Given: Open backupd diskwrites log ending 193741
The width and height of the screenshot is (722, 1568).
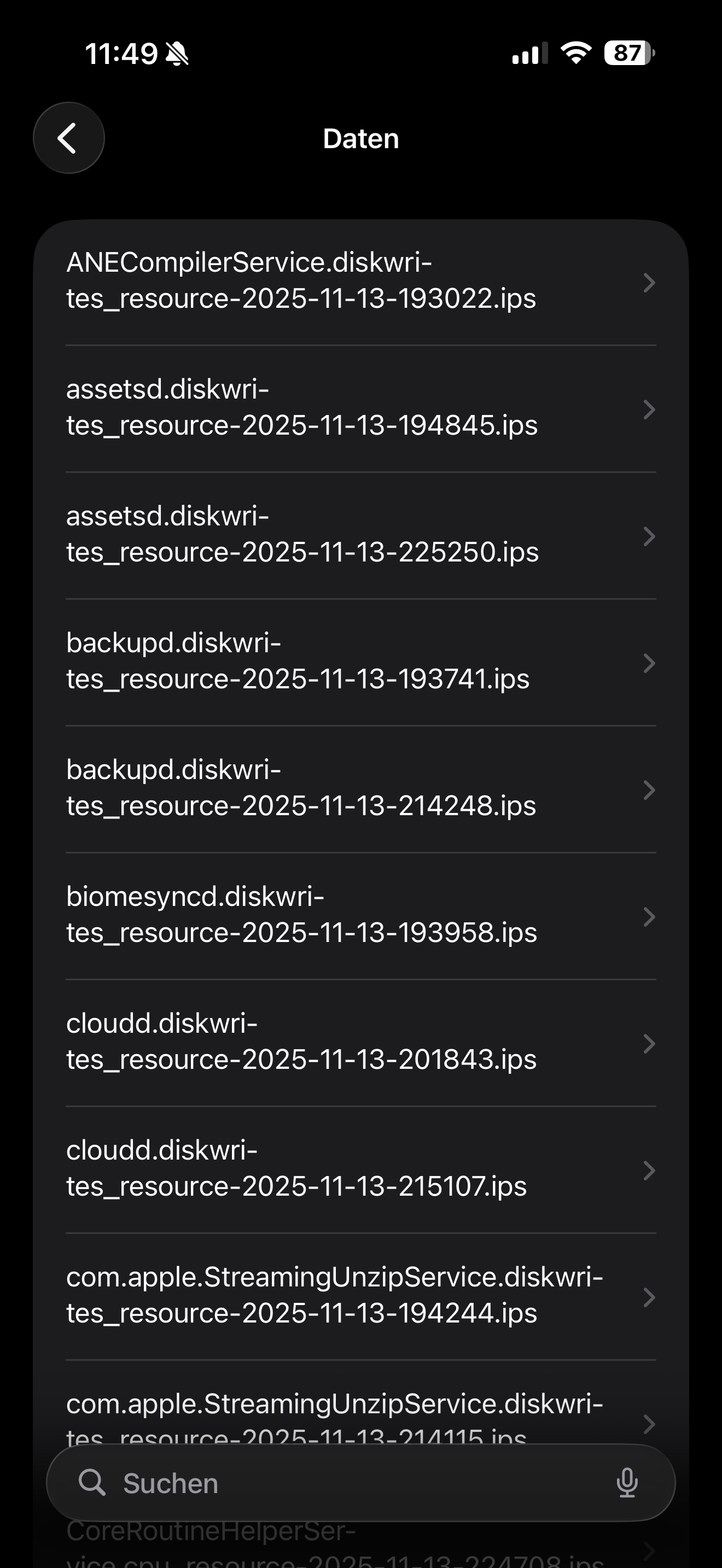Looking at the screenshot, I should (361, 662).
